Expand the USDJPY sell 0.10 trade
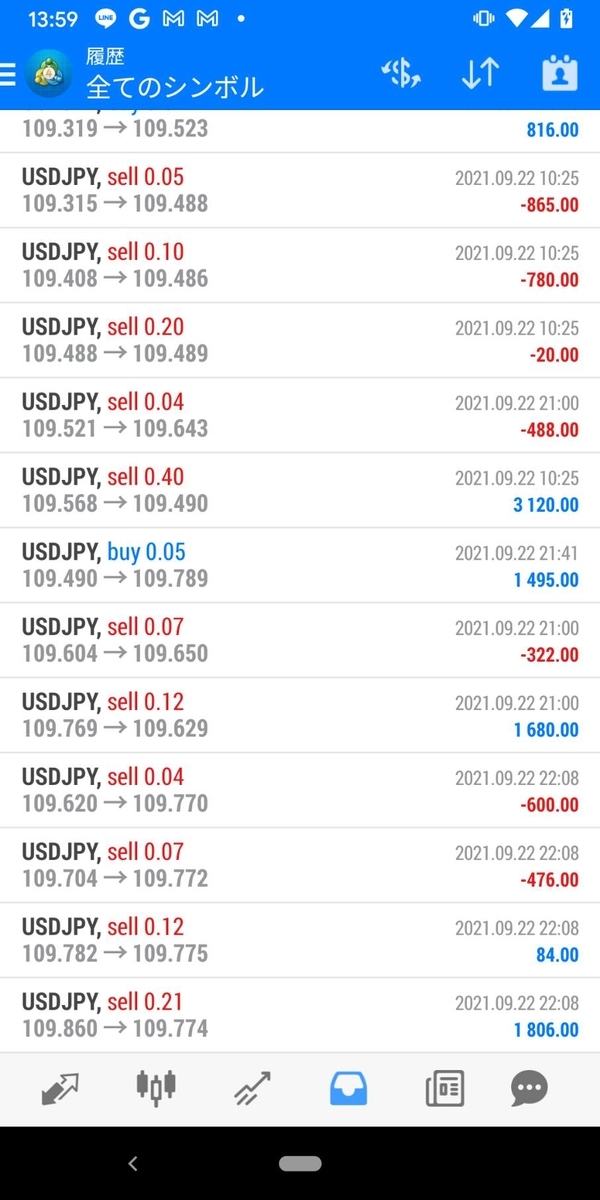 click(300, 265)
